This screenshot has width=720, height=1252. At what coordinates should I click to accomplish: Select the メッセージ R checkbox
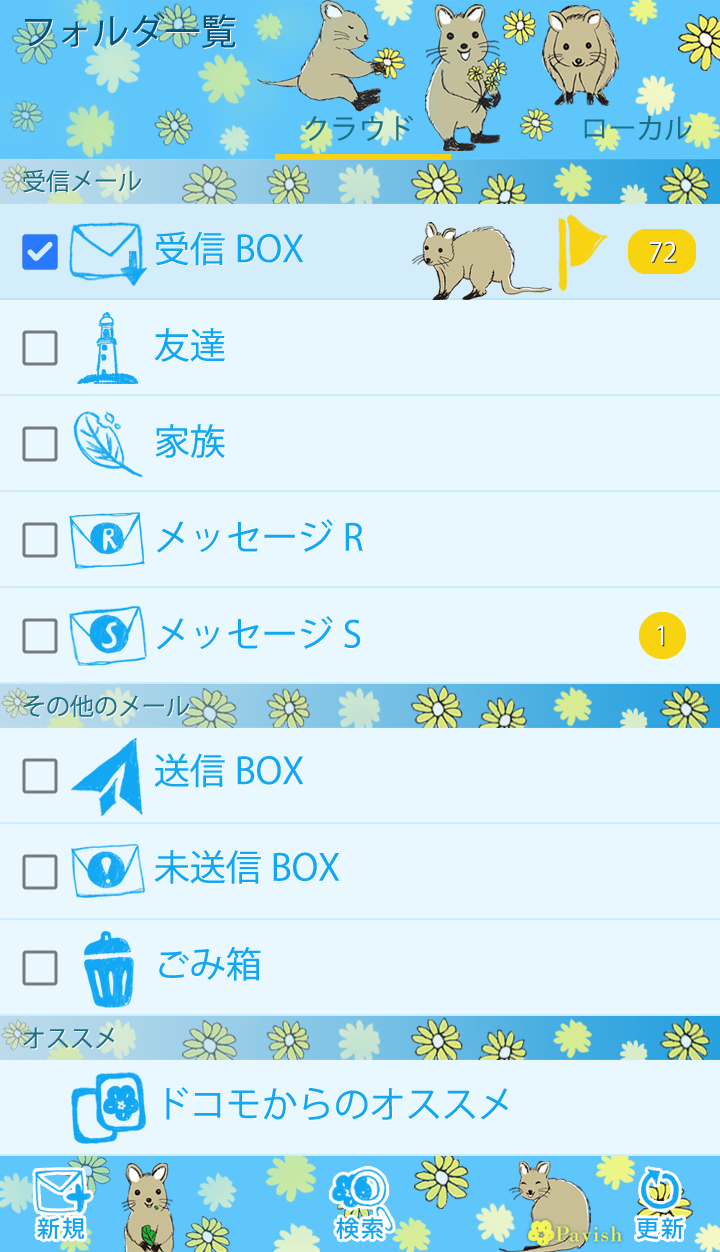point(40,540)
